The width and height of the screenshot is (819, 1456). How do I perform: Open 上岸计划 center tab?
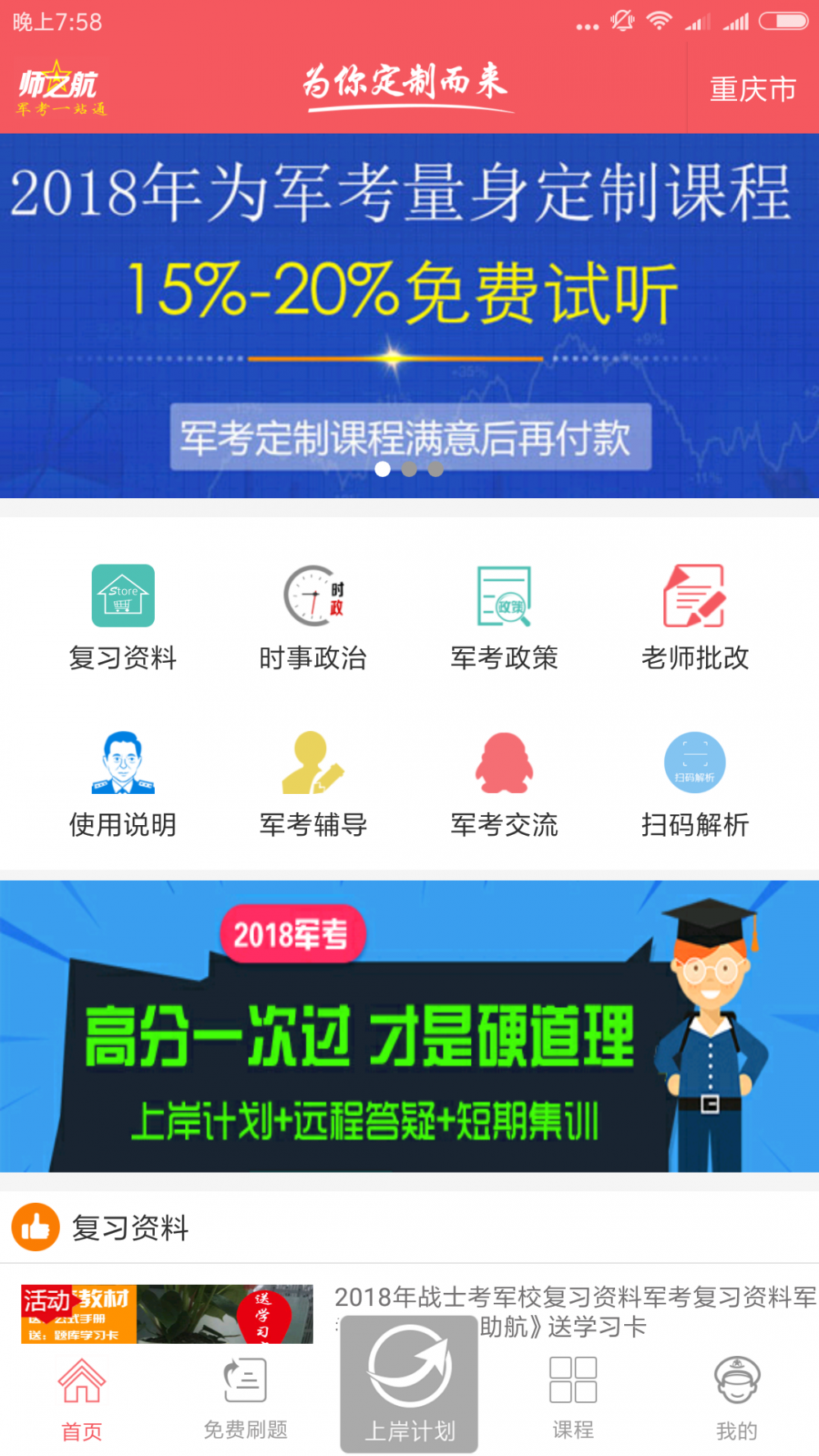409,1385
